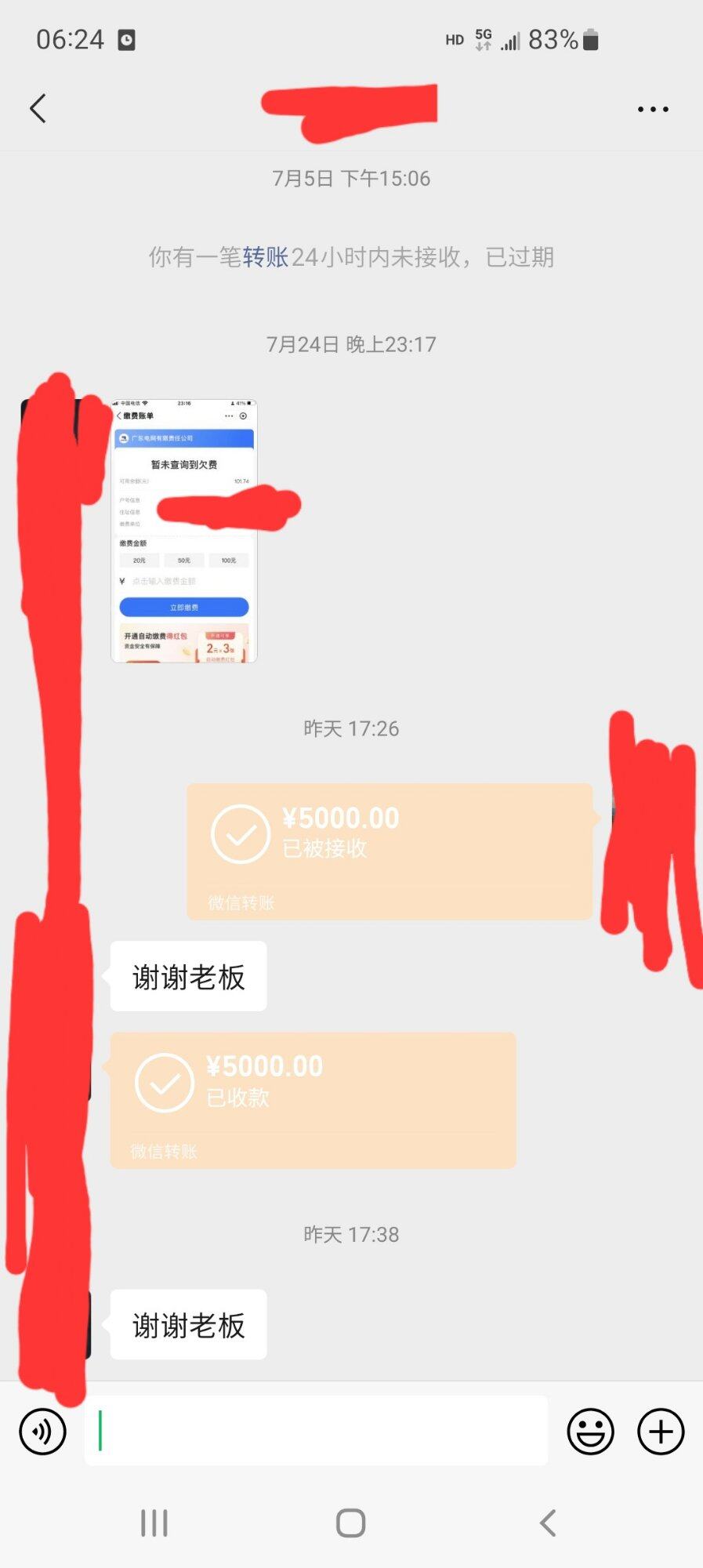This screenshot has height=1568, width=703.
Task: Open the plus attachments panel
Action: [660, 1432]
